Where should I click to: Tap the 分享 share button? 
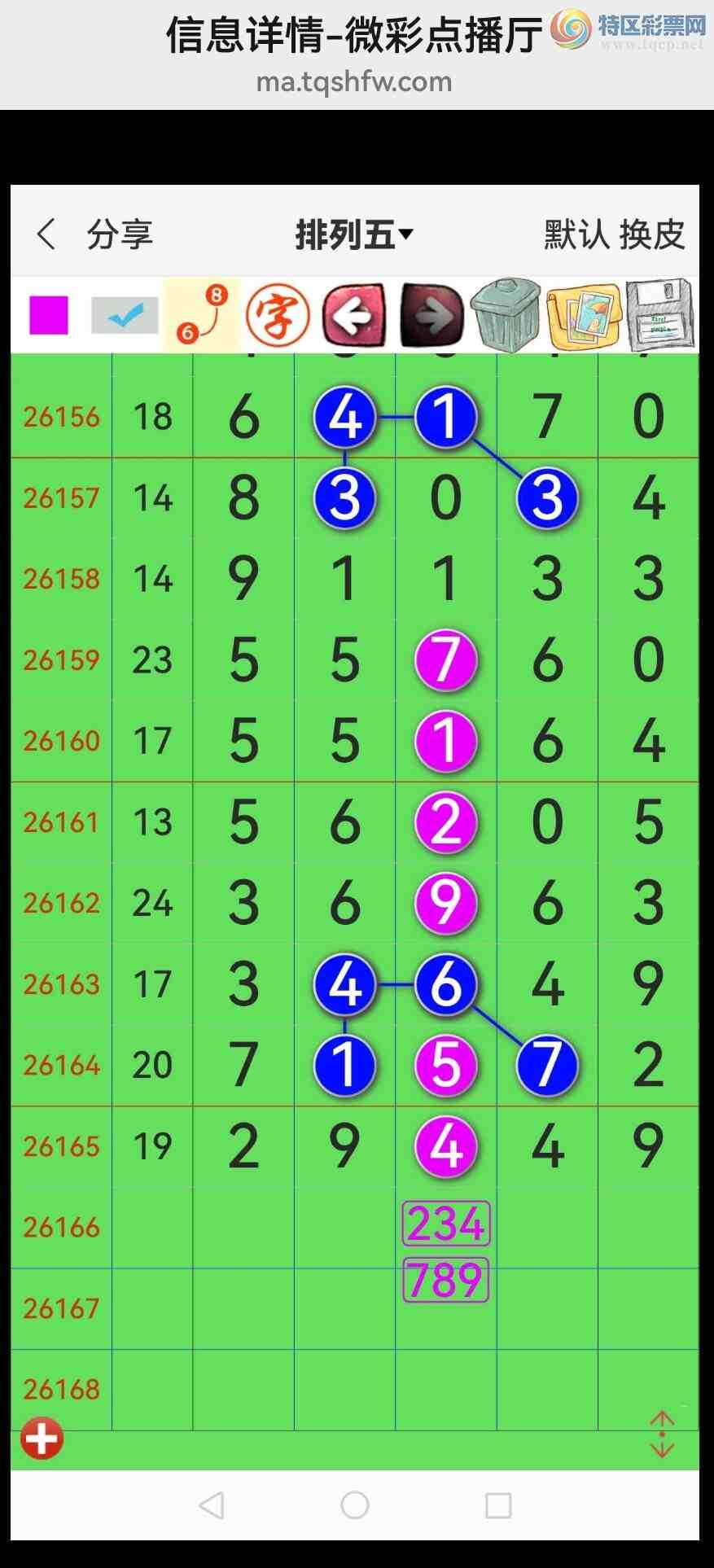120,234
